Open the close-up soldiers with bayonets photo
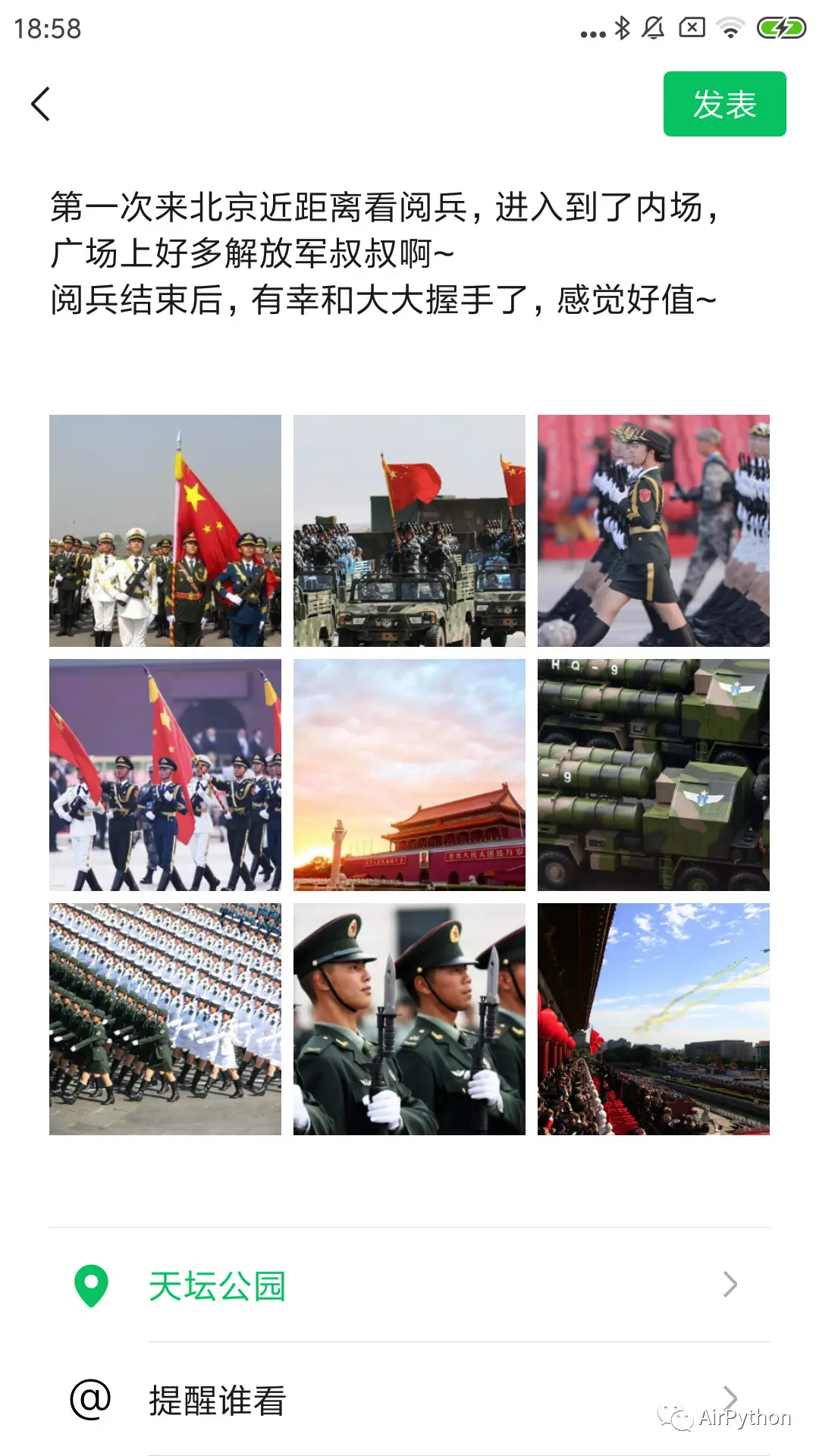The width and height of the screenshot is (819, 1456). coord(409,1019)
